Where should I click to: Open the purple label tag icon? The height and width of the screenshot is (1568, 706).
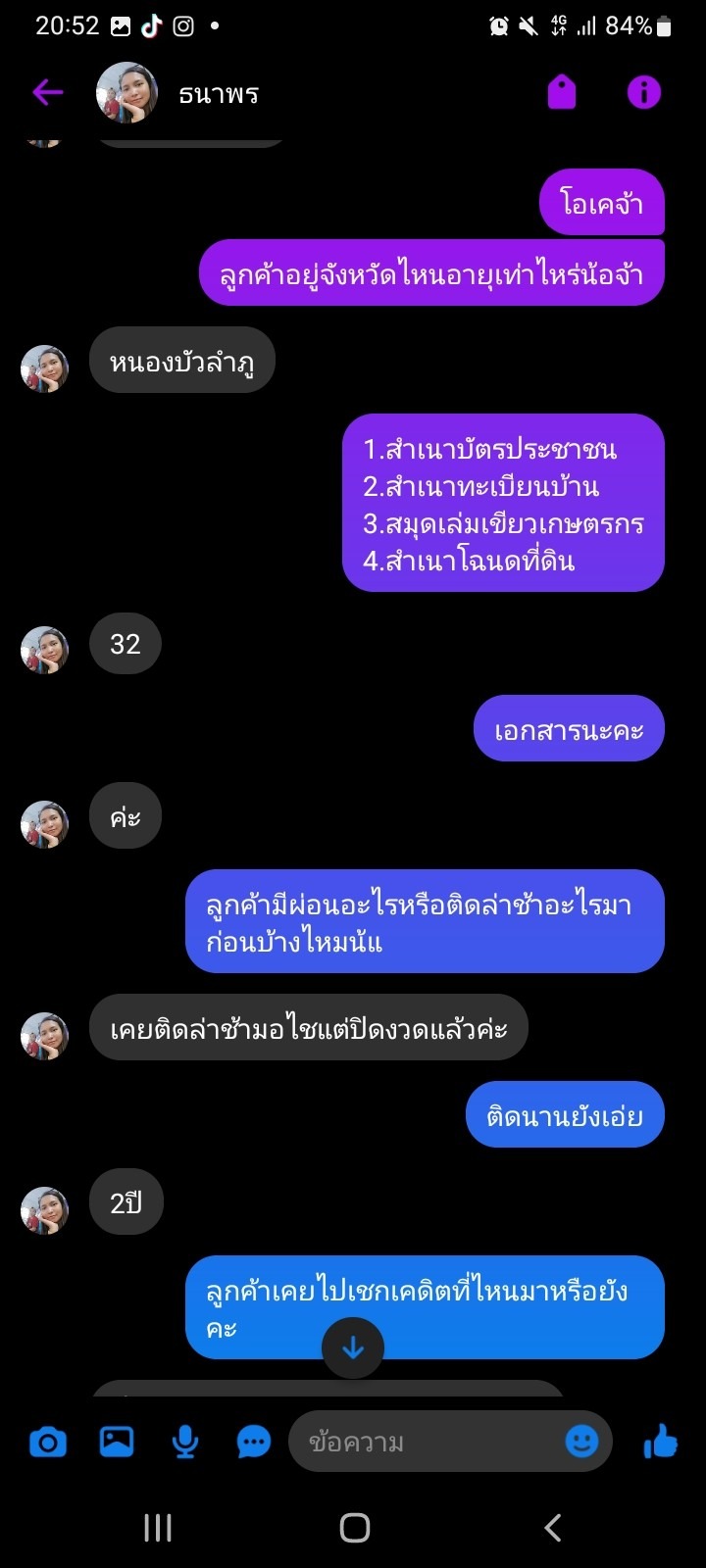562,93
